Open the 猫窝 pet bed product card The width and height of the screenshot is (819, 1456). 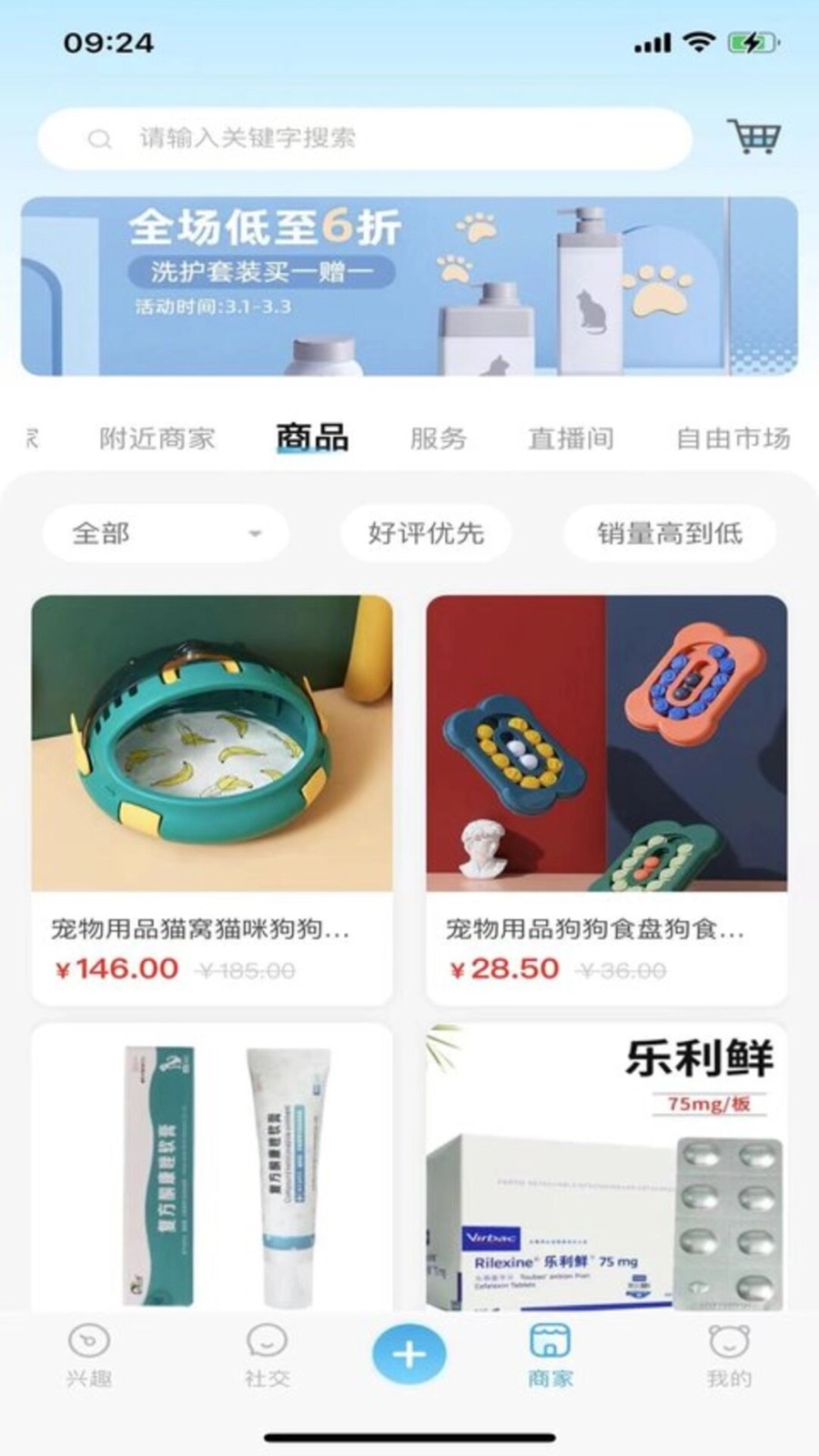212,799
